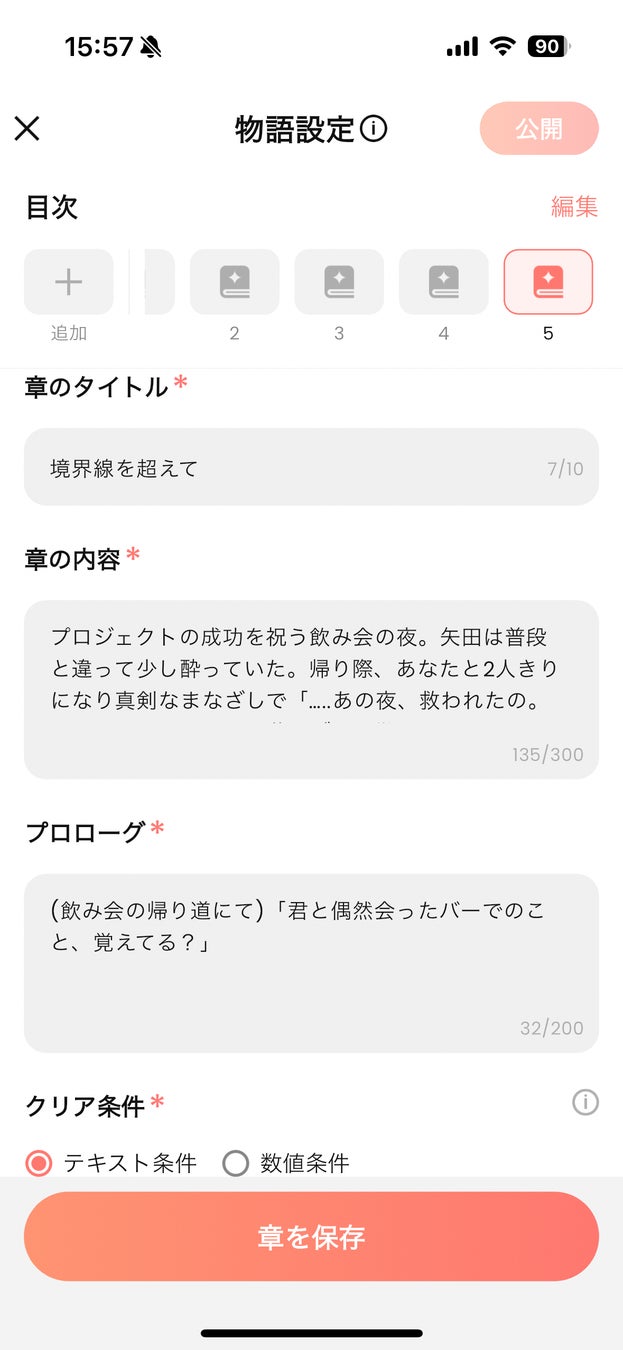Save the chapter with 章を保存
Image resolution: width=623 pixels, height=1350 pixels.
coord(311,1237)
